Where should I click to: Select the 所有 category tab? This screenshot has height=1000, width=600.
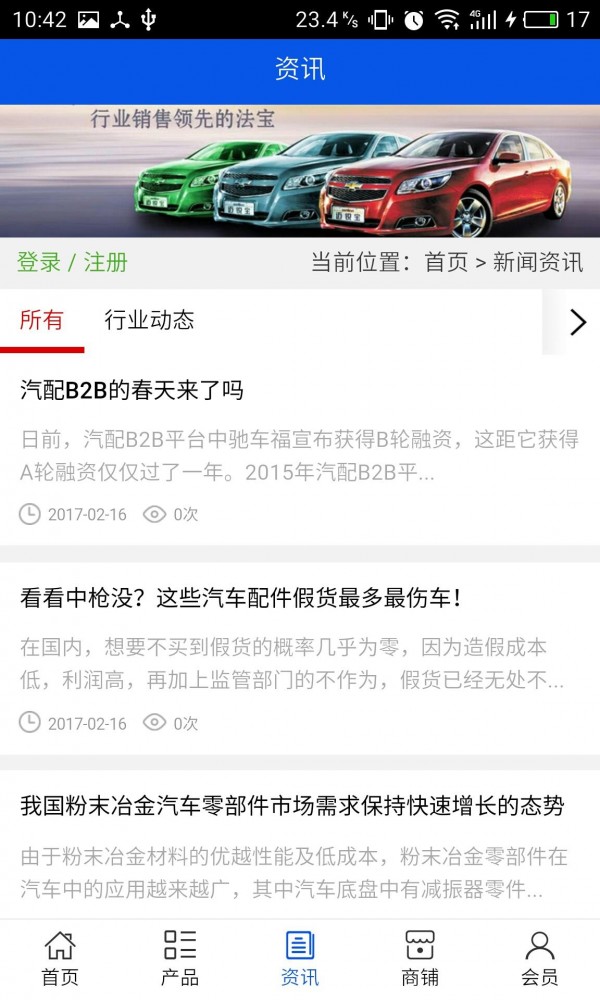(x=42, y=321)
